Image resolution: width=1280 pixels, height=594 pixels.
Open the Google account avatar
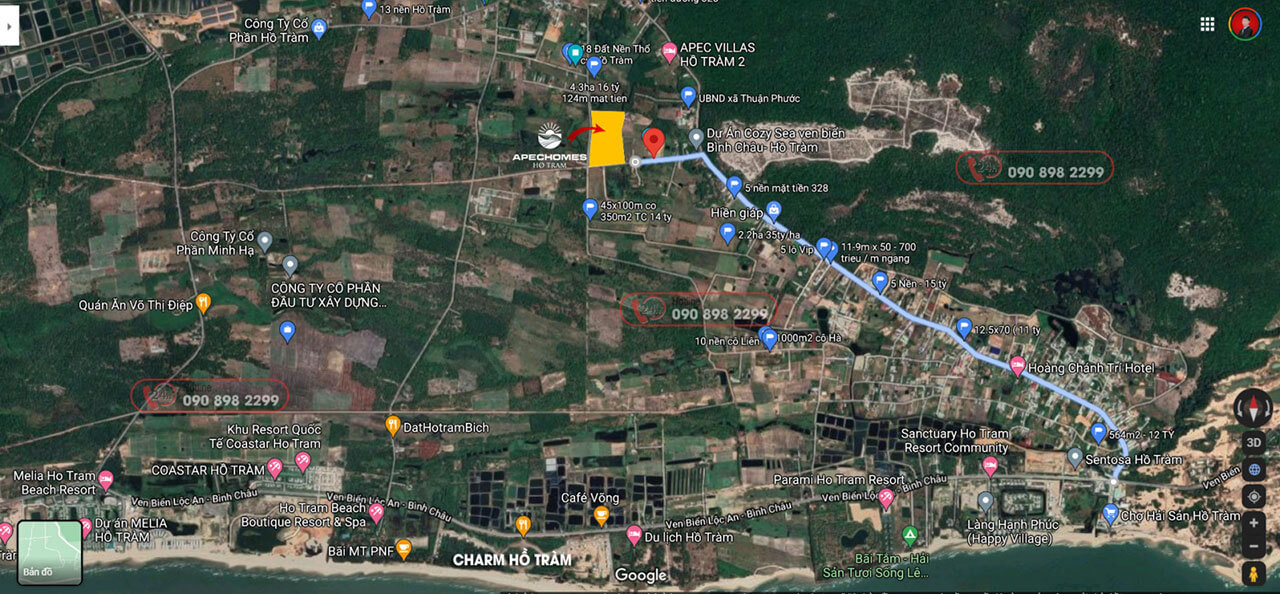pos(1244,24)
